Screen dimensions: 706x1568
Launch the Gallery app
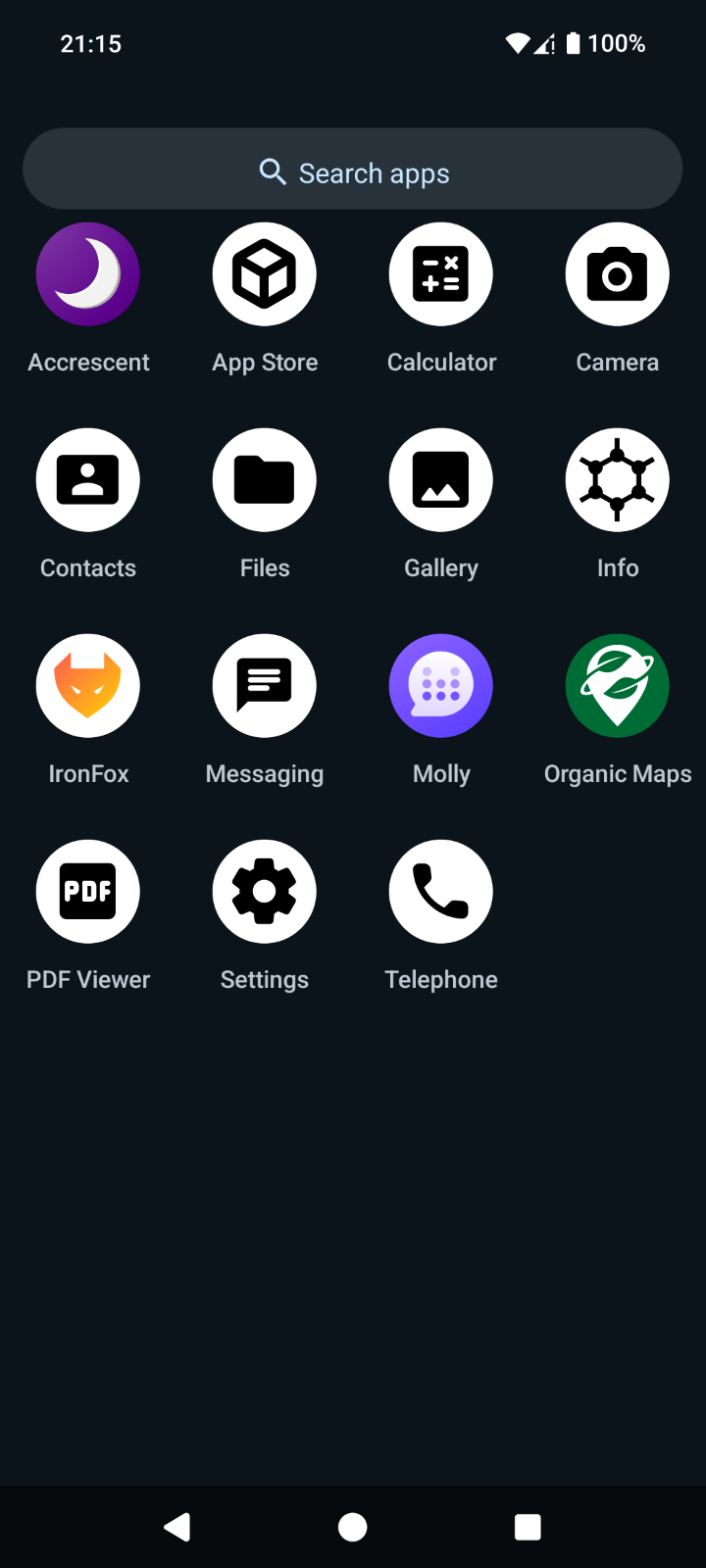click(441, 480)
